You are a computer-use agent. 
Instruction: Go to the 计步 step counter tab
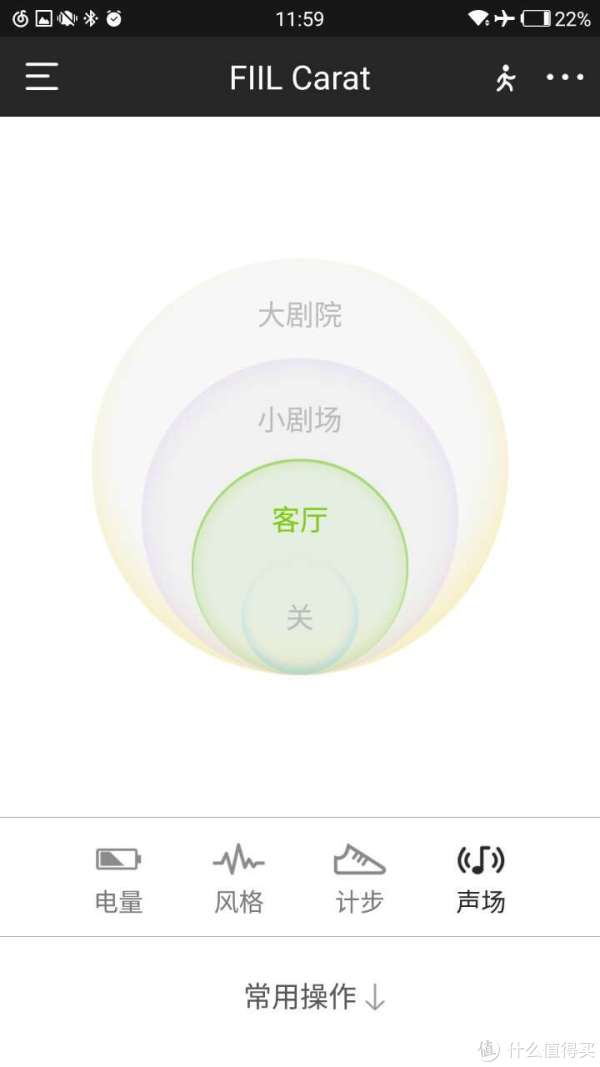tap(360, 879)
